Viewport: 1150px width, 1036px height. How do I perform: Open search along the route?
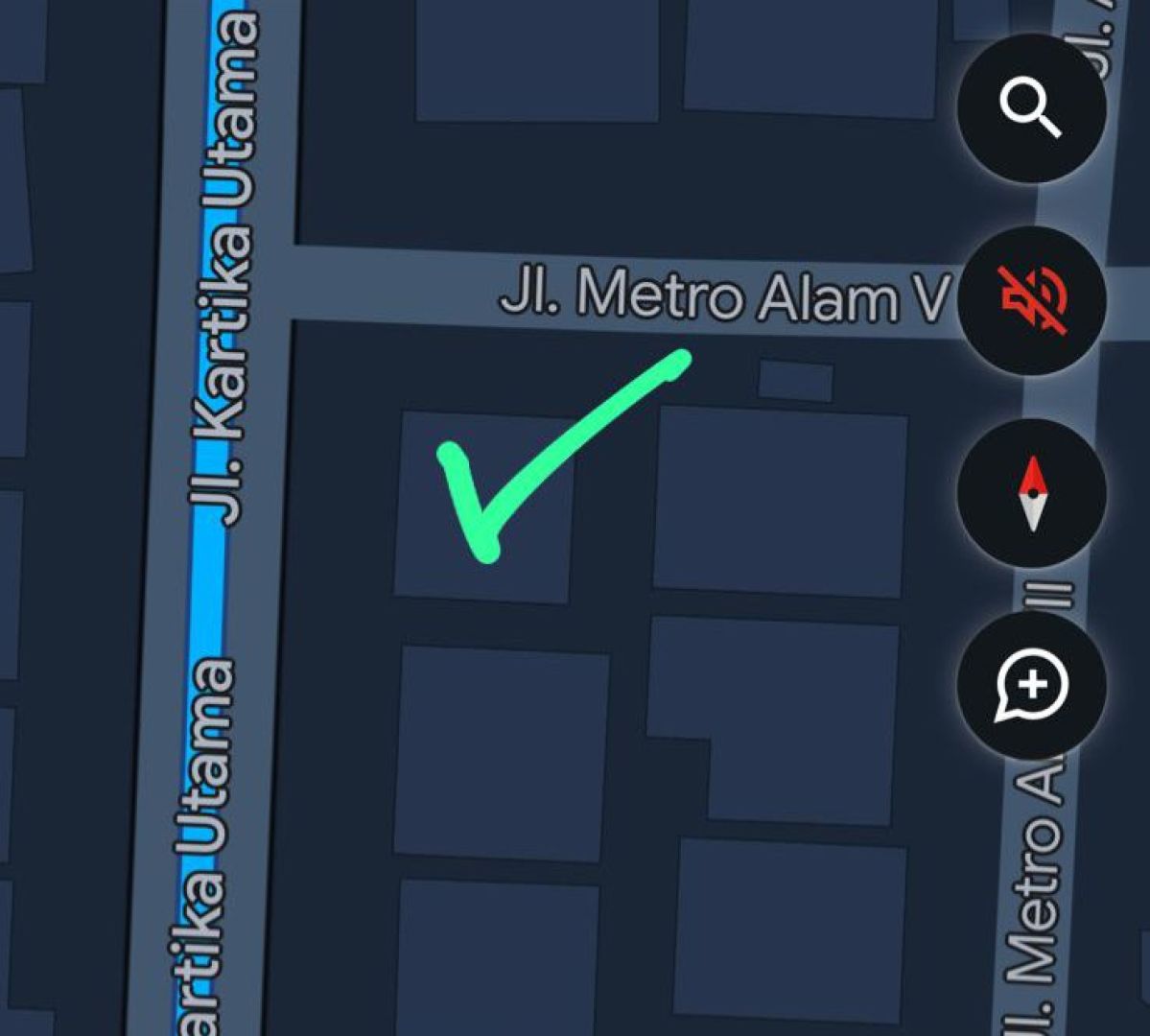click(1031, 108)
